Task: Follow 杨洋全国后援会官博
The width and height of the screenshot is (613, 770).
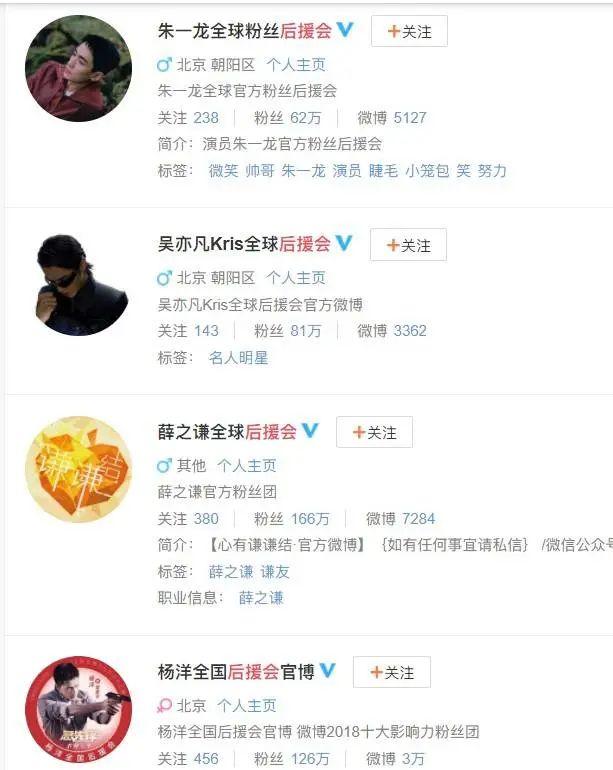Action: pos(392,673)
